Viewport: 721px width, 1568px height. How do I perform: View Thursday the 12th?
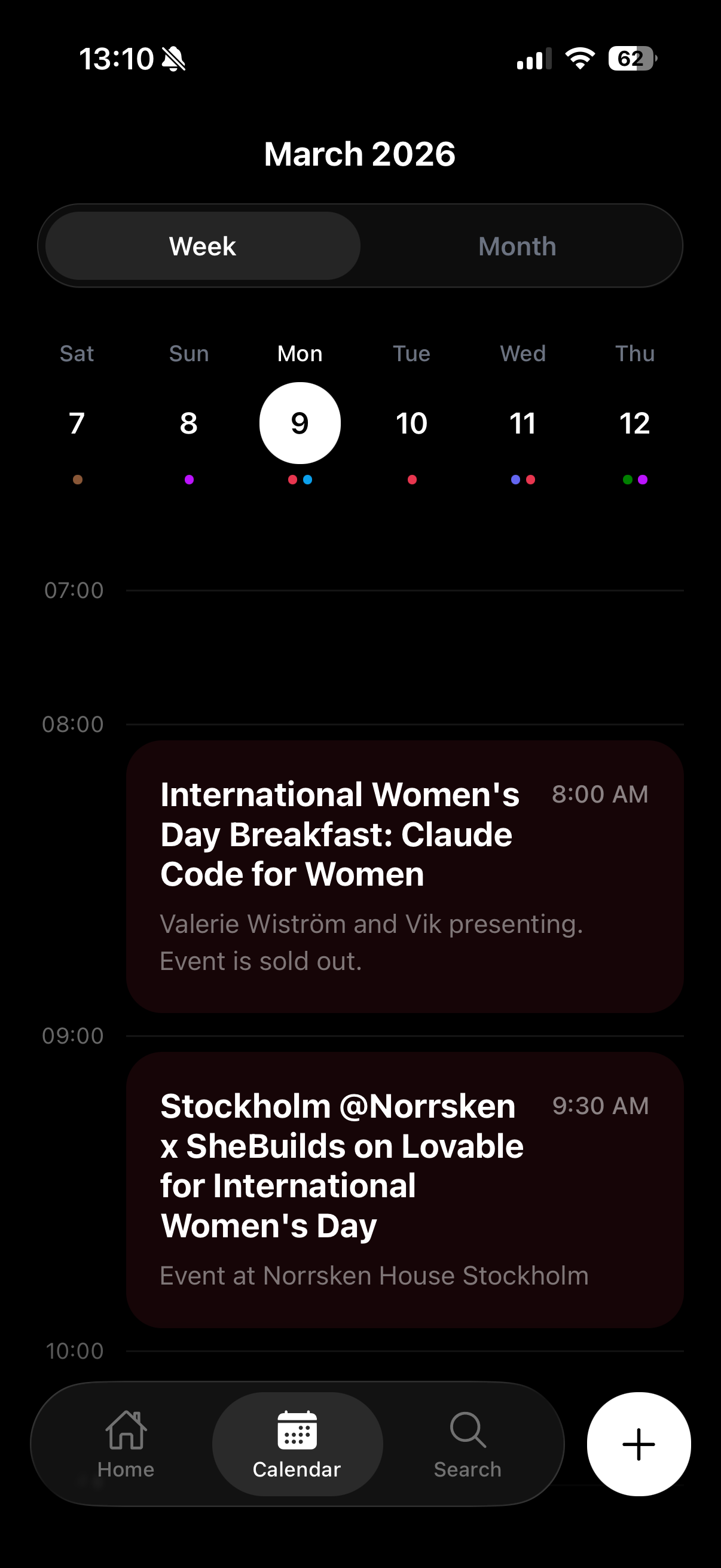634,423
